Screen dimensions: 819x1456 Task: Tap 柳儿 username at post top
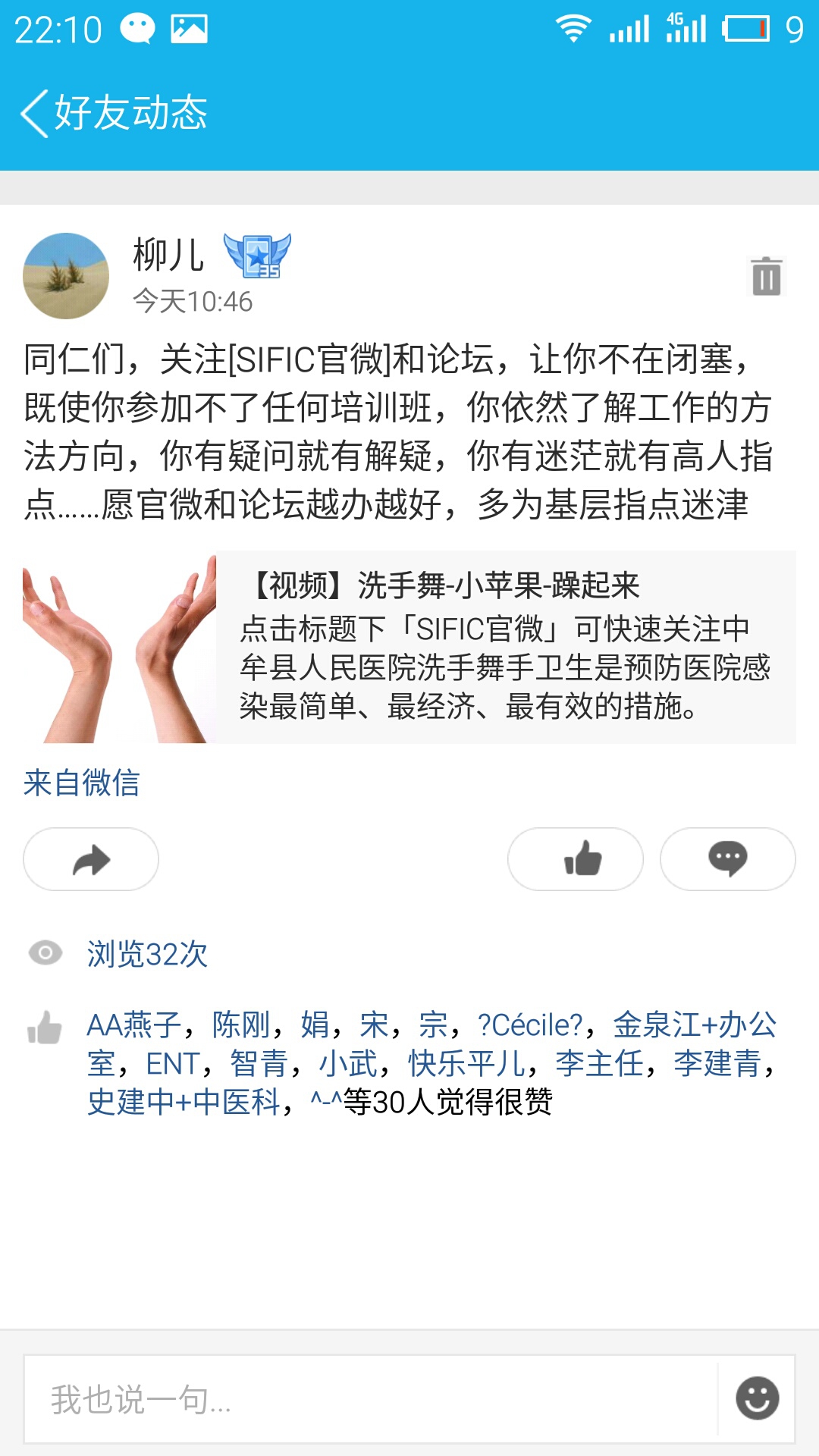168,255
